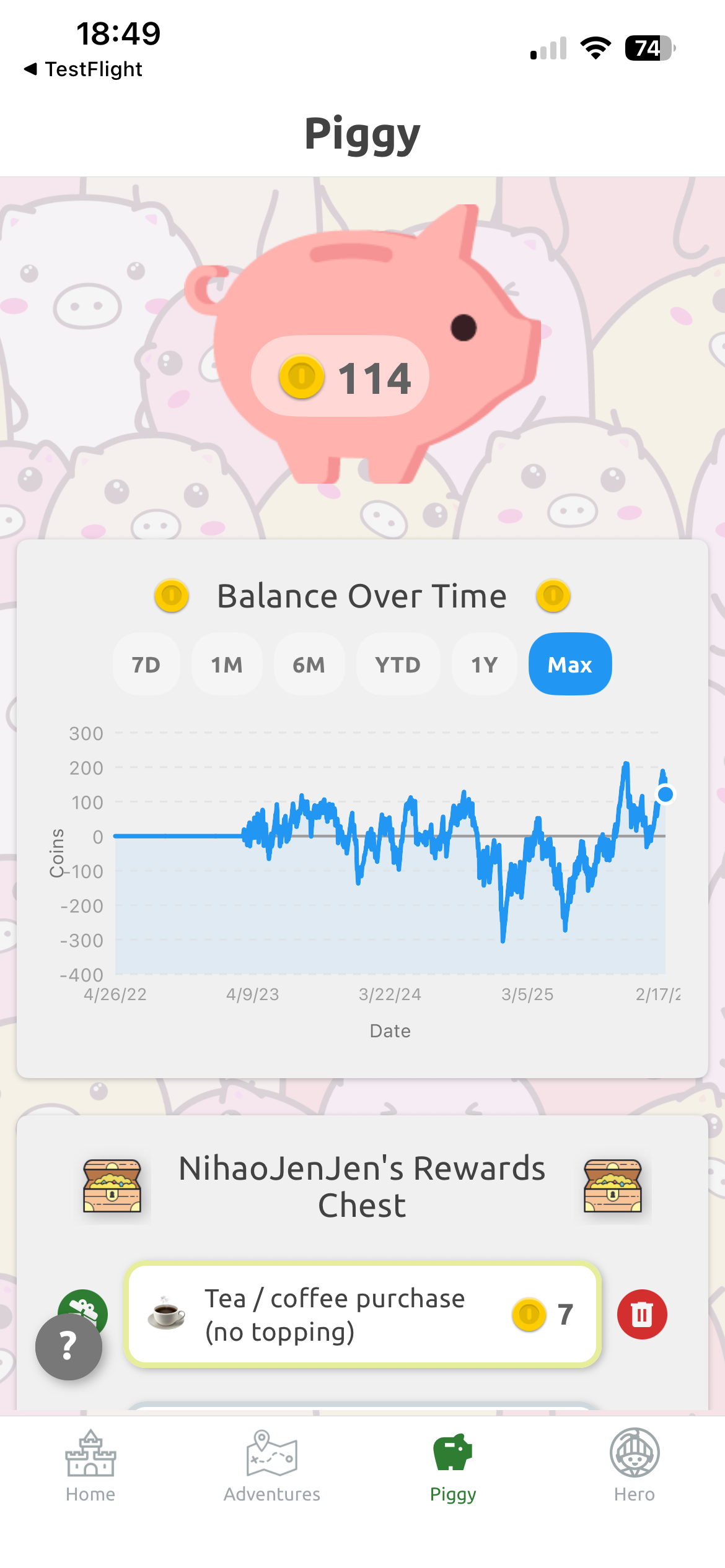Delete the Tea / coffee reward with trash icon
The image size is (725, 1568).
[x=643, y=1315]
